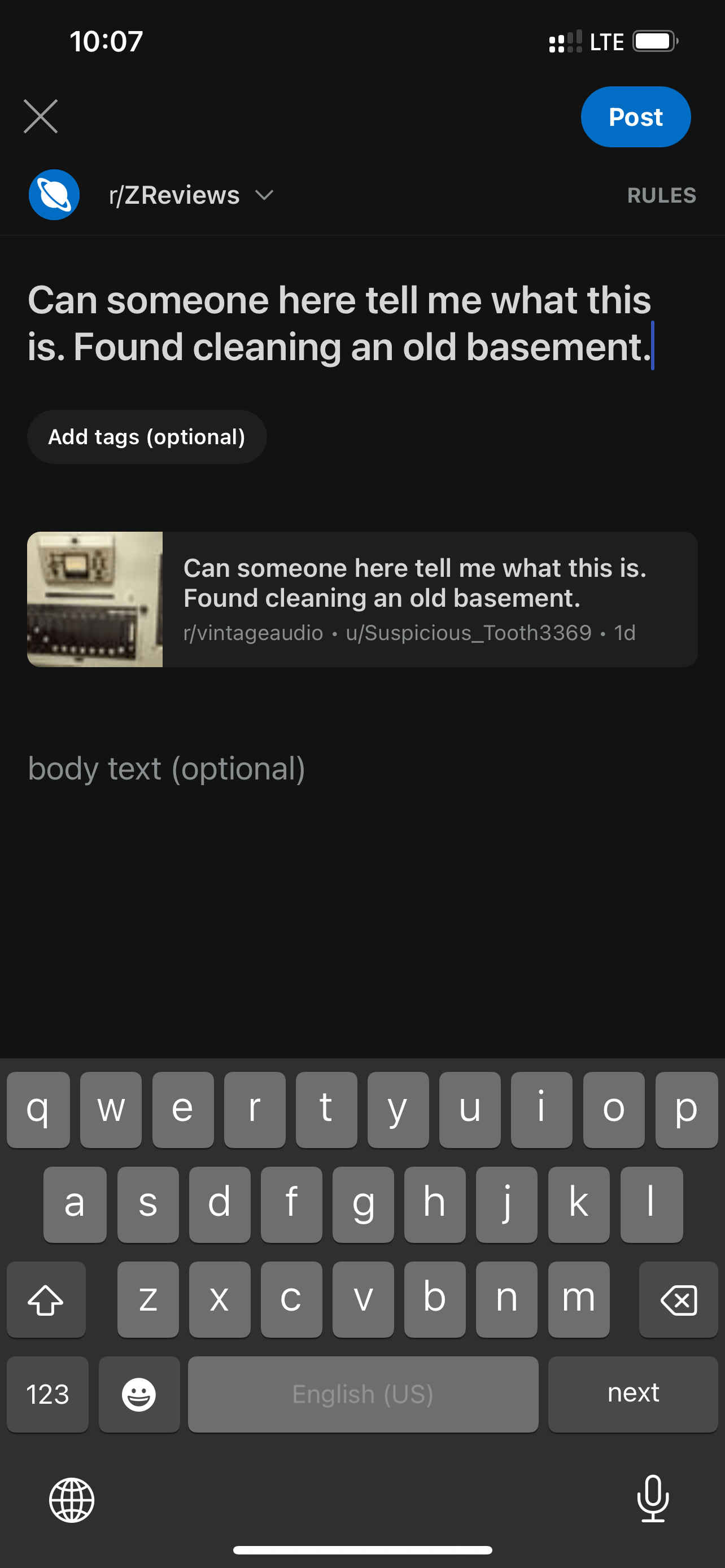Switch keyboard to 123 numbers layout
Viewport: 725px width, 1568px height.
click(47, 1394)
